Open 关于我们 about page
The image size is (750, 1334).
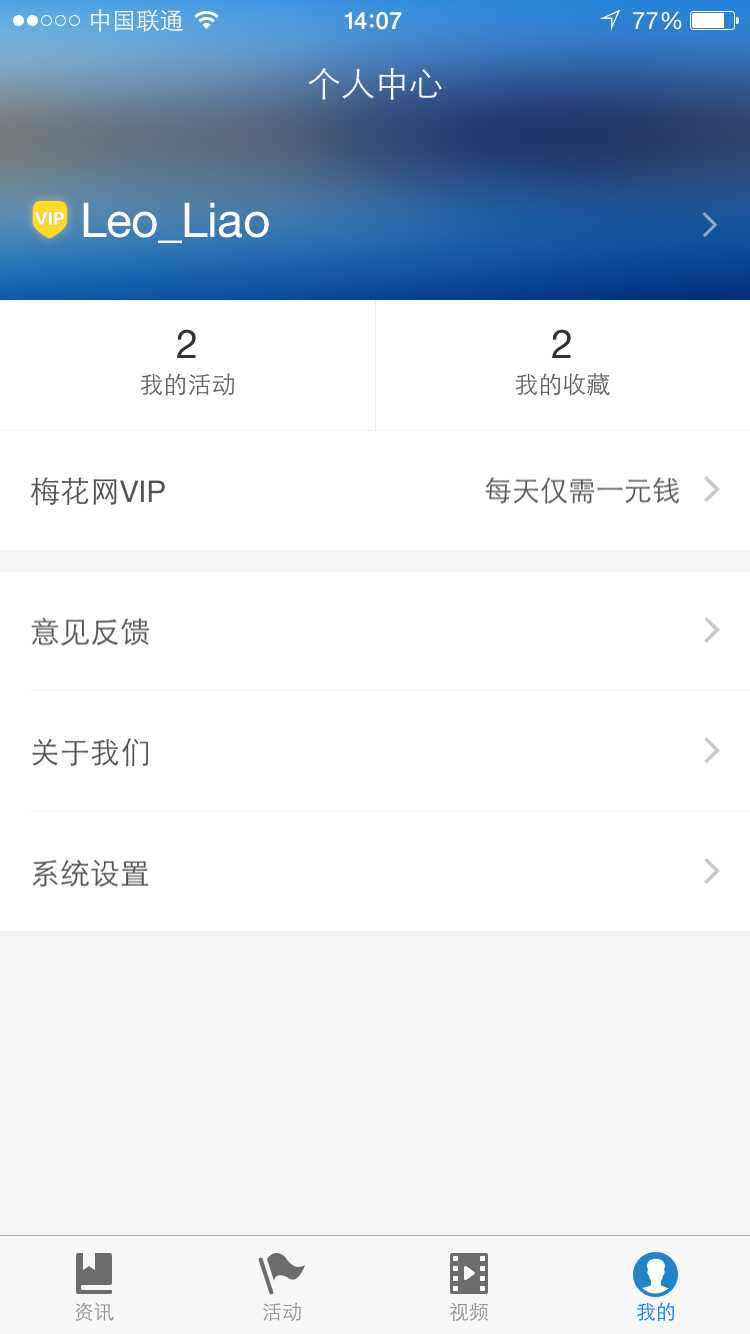[91, 751]
